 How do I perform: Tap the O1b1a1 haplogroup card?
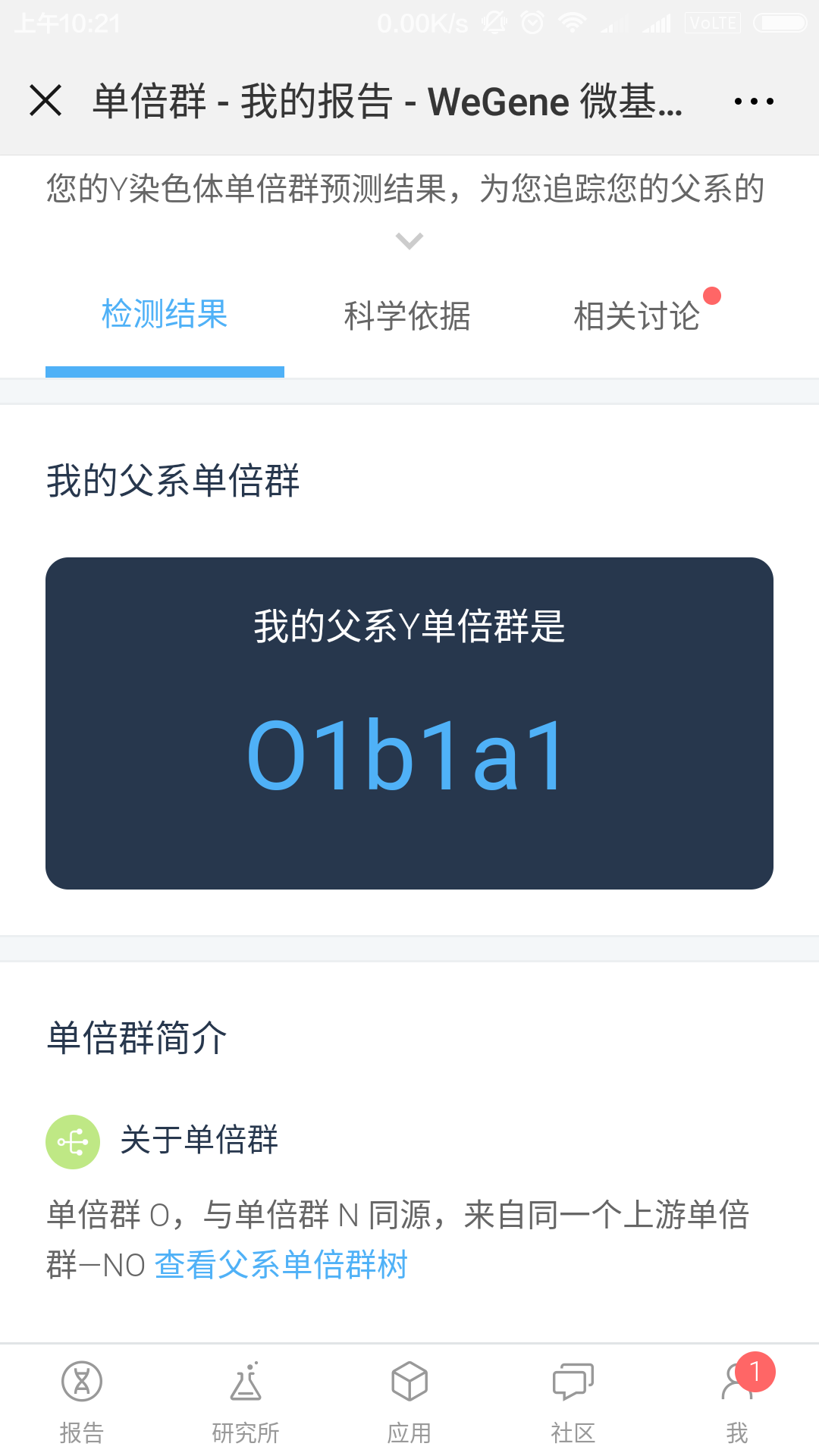click(x=409, y=723)
